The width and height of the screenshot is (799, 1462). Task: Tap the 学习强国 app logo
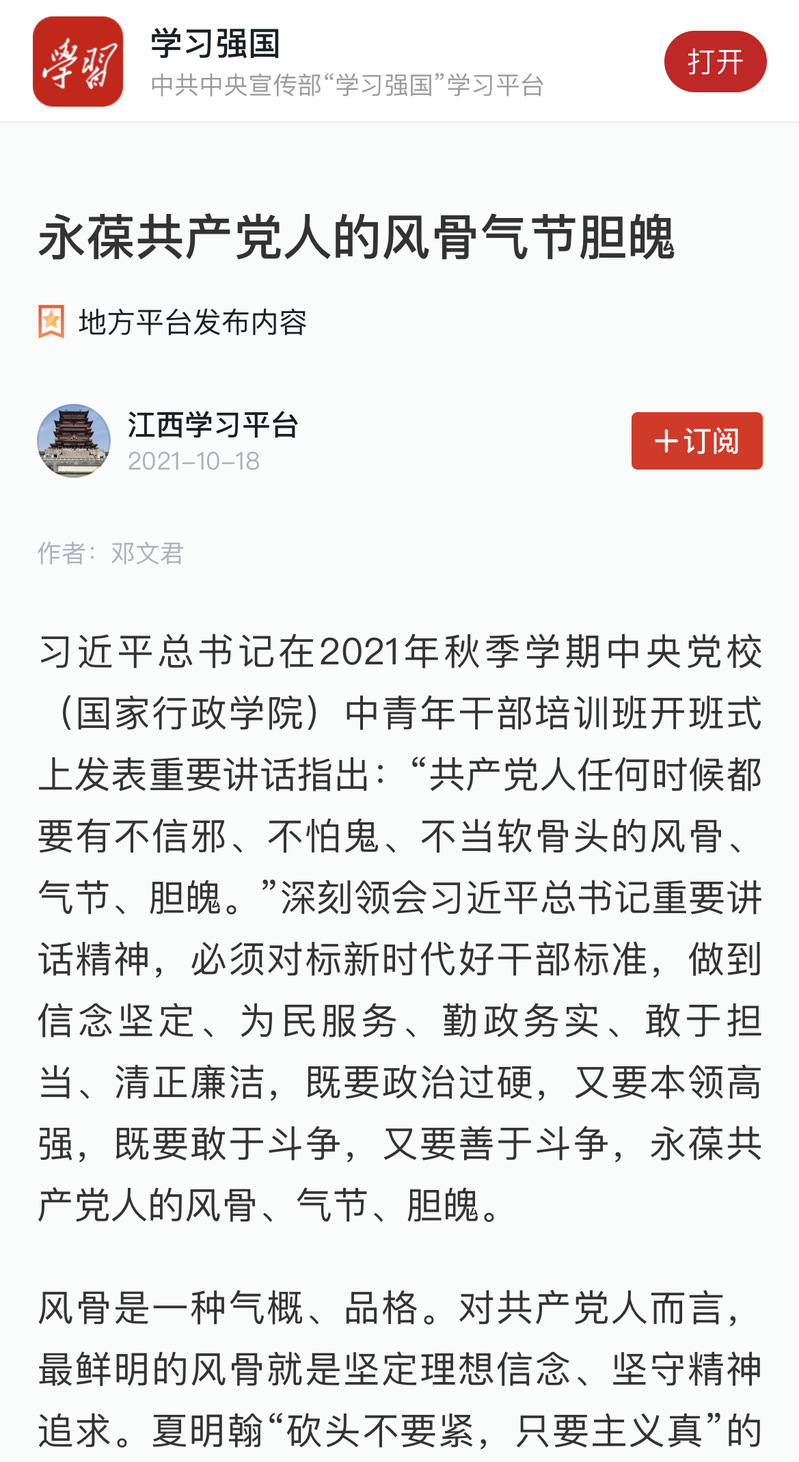pos(78,62)
